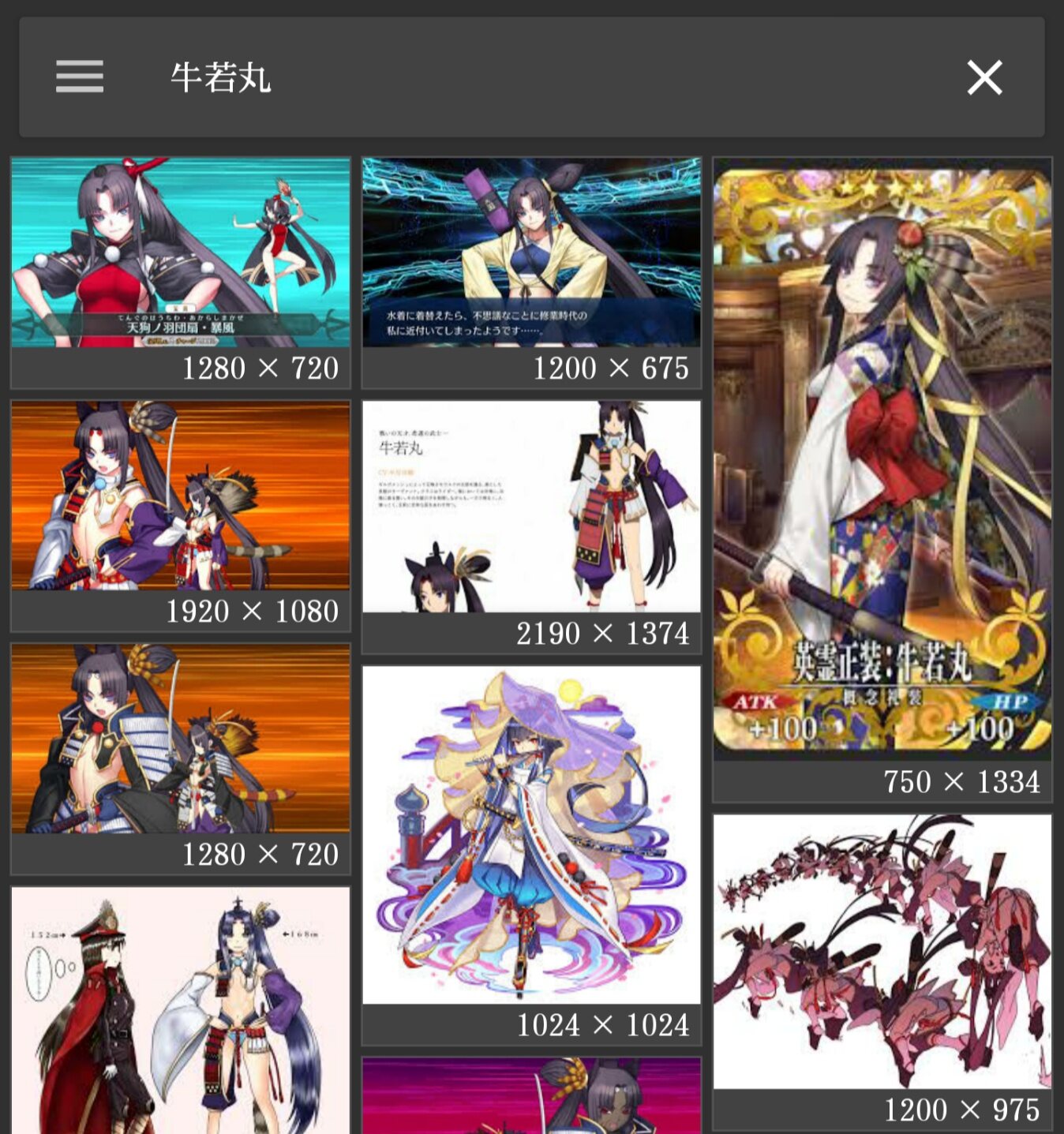1064x1134 pixels.
Task: Open the 1280 × 720 teal background image
Action: [x=181, y=253]
